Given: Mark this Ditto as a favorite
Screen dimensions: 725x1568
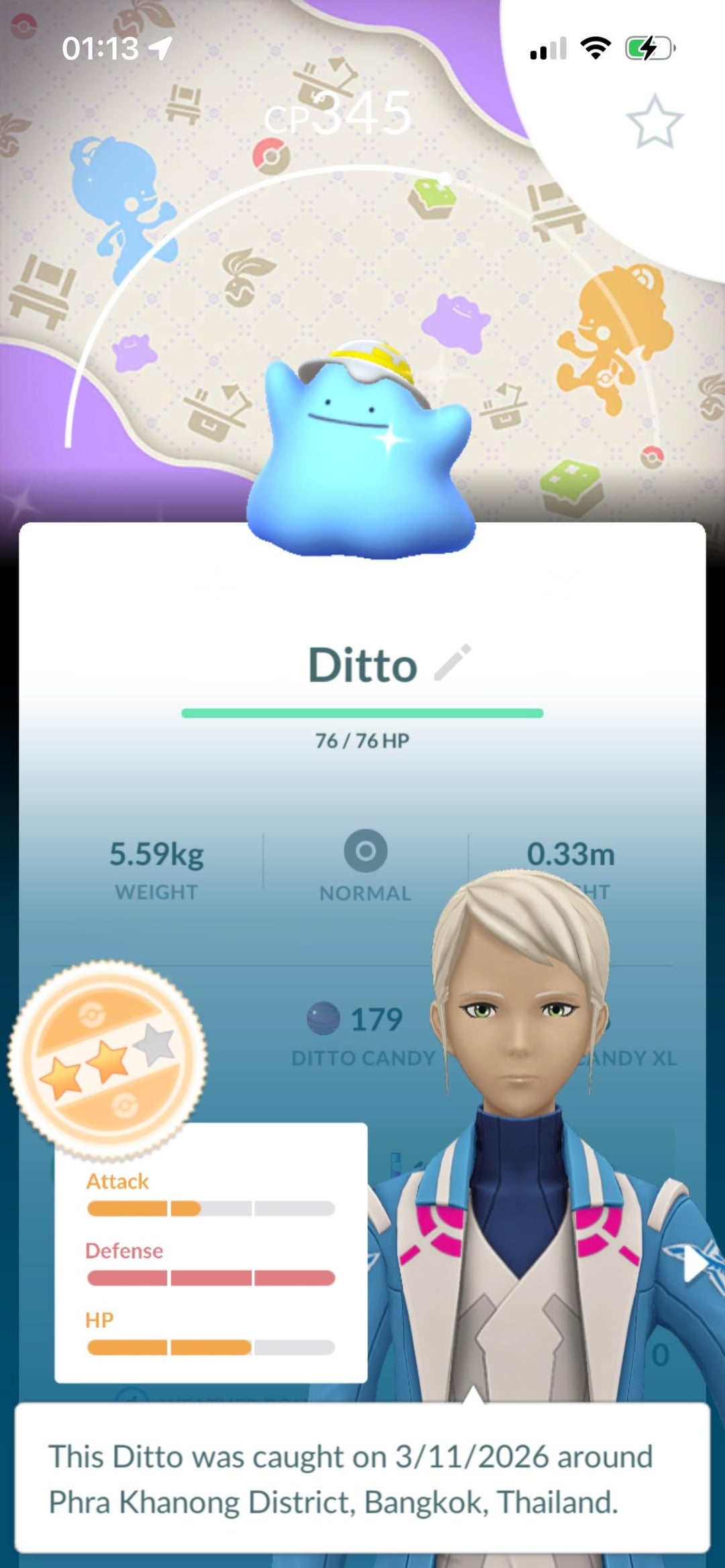Looking at the screenshot, I should pos(654,122).
